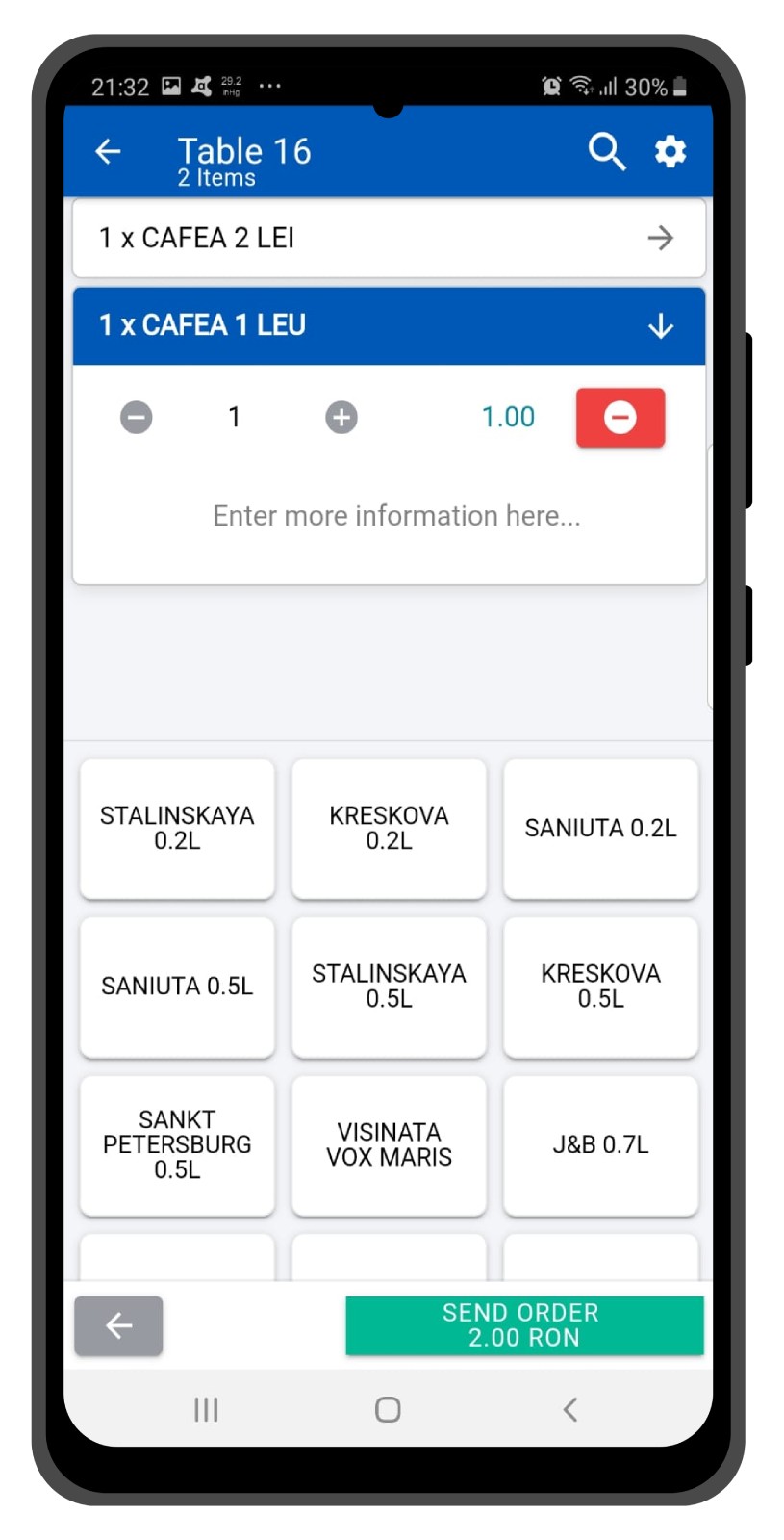Tap the 'Enter more information here' field
This screenshot has width=784, height=1540.
point(395,516)
